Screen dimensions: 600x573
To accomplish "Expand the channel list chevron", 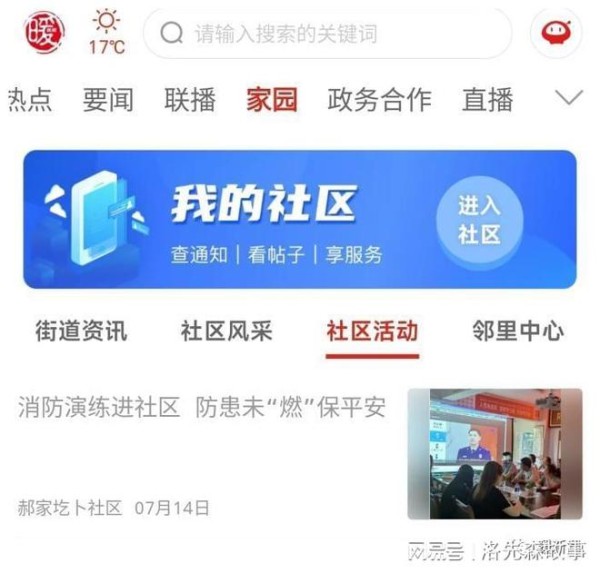I will (568, 98).
